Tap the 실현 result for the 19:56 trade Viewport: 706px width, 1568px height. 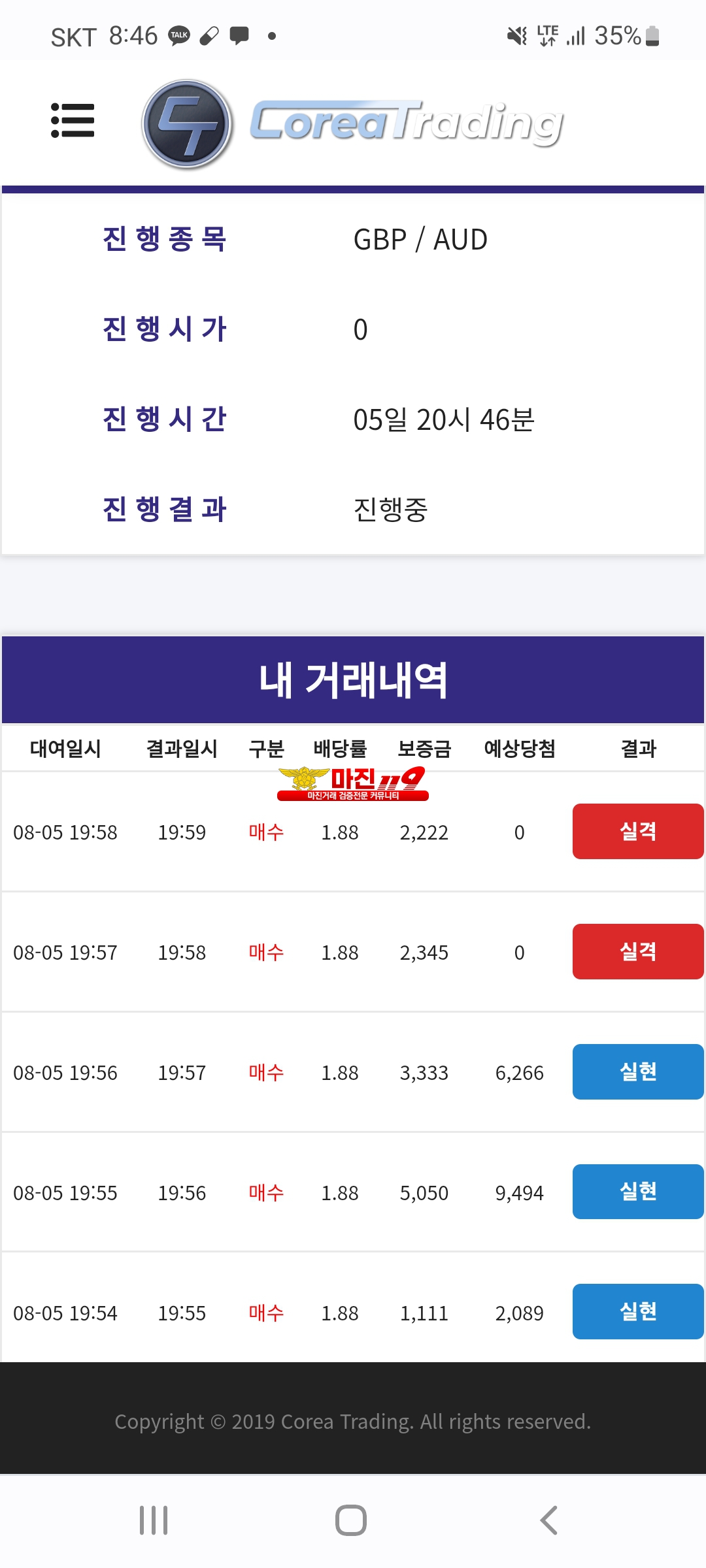click(x=638, y=1071)
